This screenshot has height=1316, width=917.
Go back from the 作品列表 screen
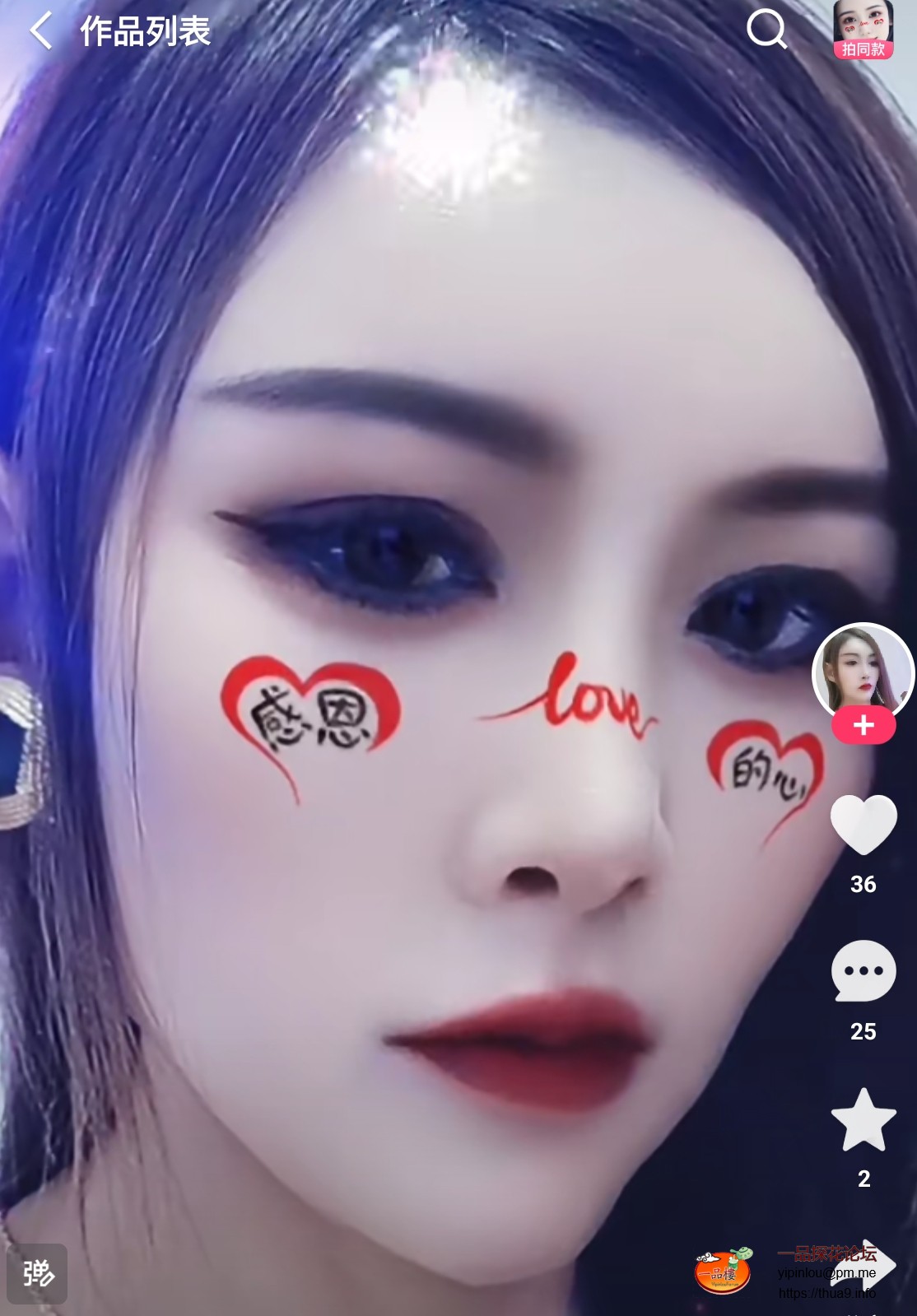coord(41,31)
